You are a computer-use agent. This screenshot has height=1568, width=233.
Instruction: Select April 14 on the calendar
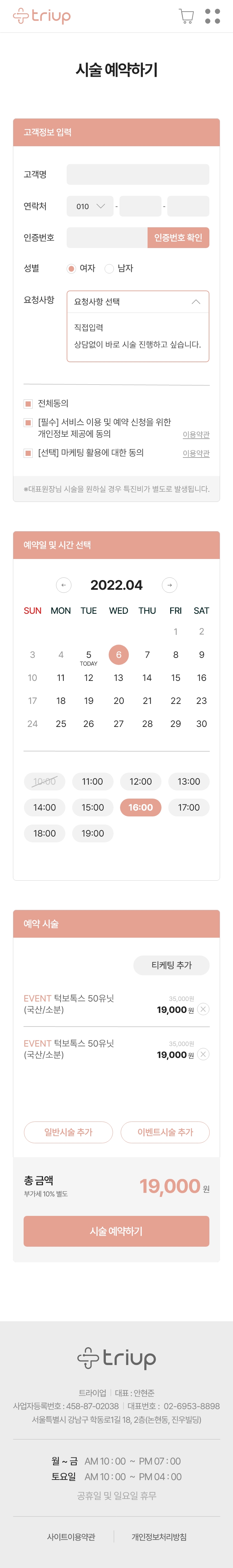147,677
